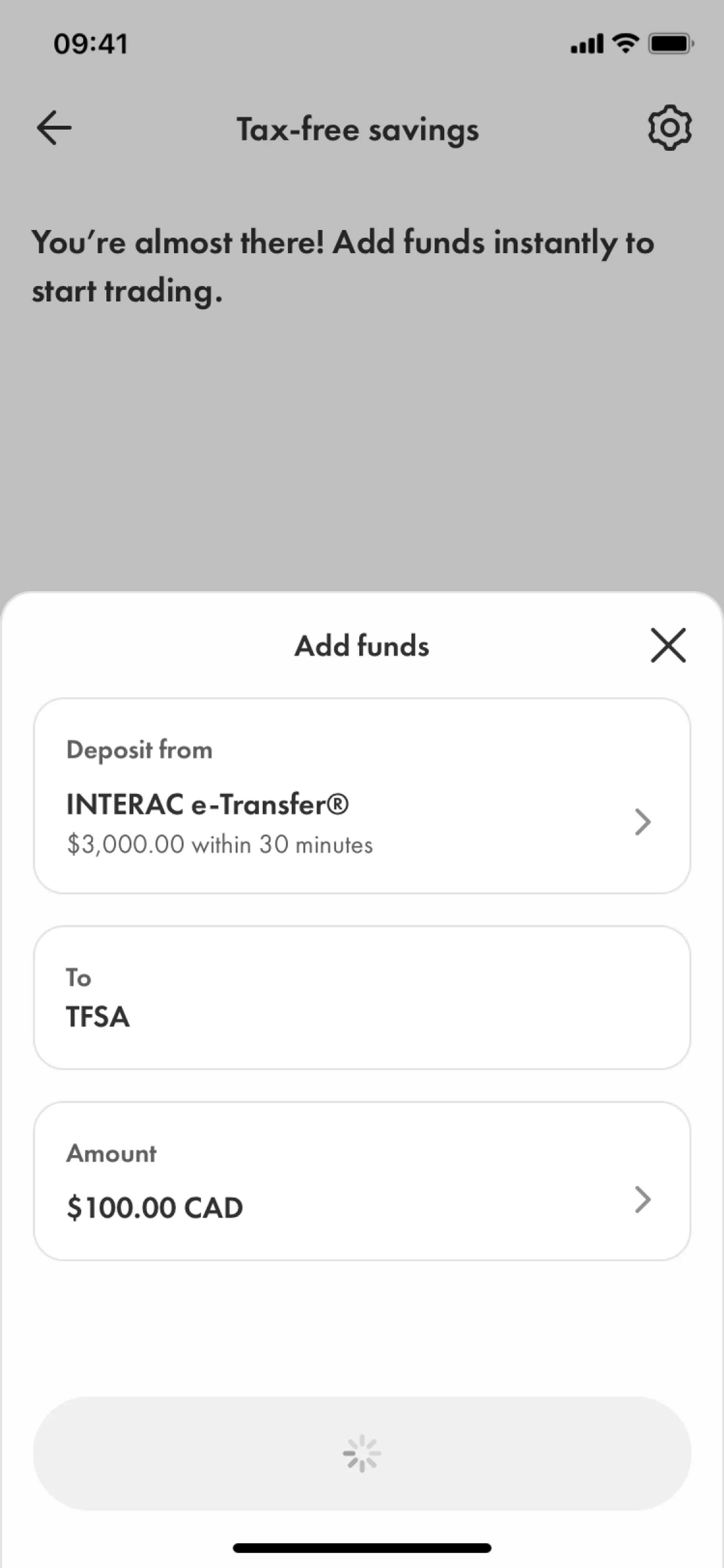Screen dimensions: 724x1568
Task: Tap the Deposit from label
Action: [x=139, y=750]
